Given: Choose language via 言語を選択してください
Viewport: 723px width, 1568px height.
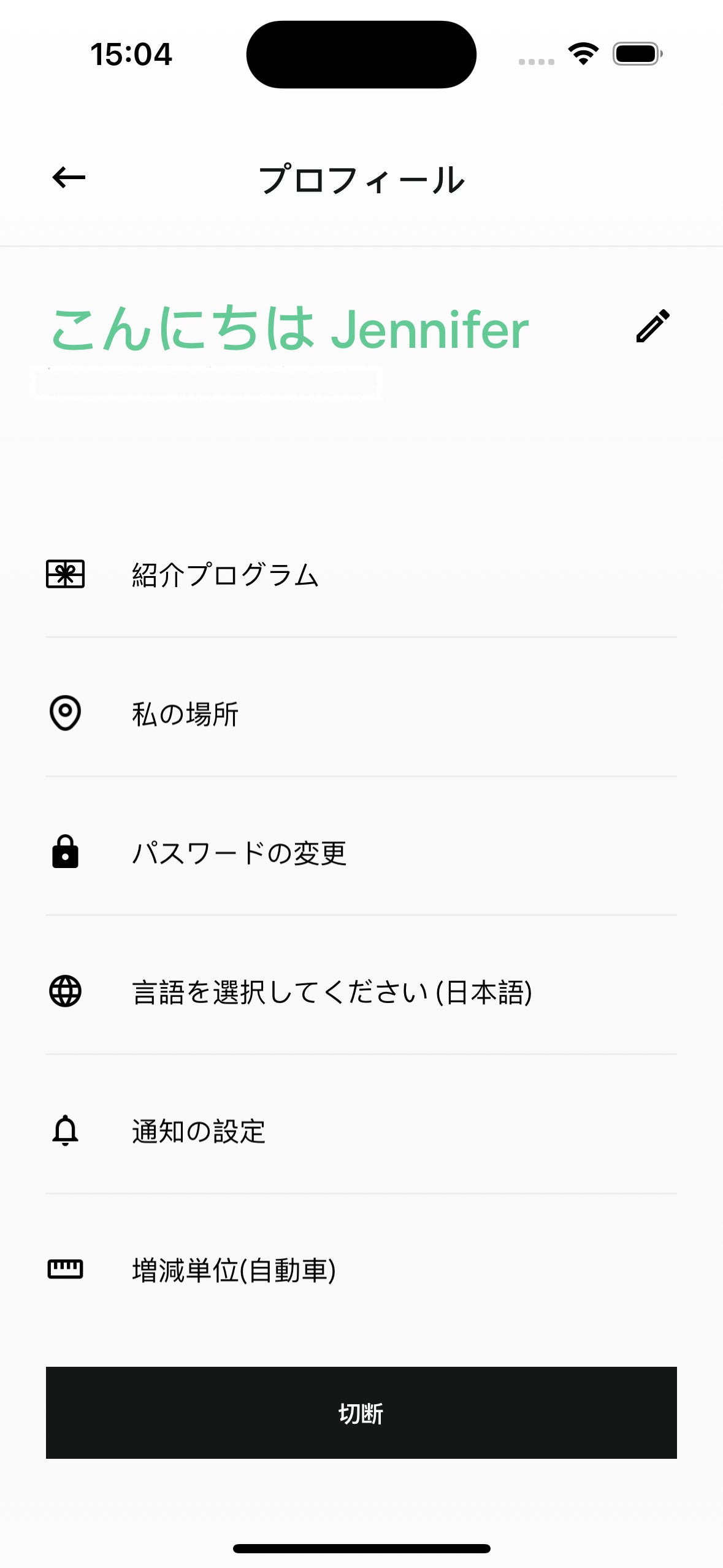Looking at the screenshot, I should tap(332, 992).
